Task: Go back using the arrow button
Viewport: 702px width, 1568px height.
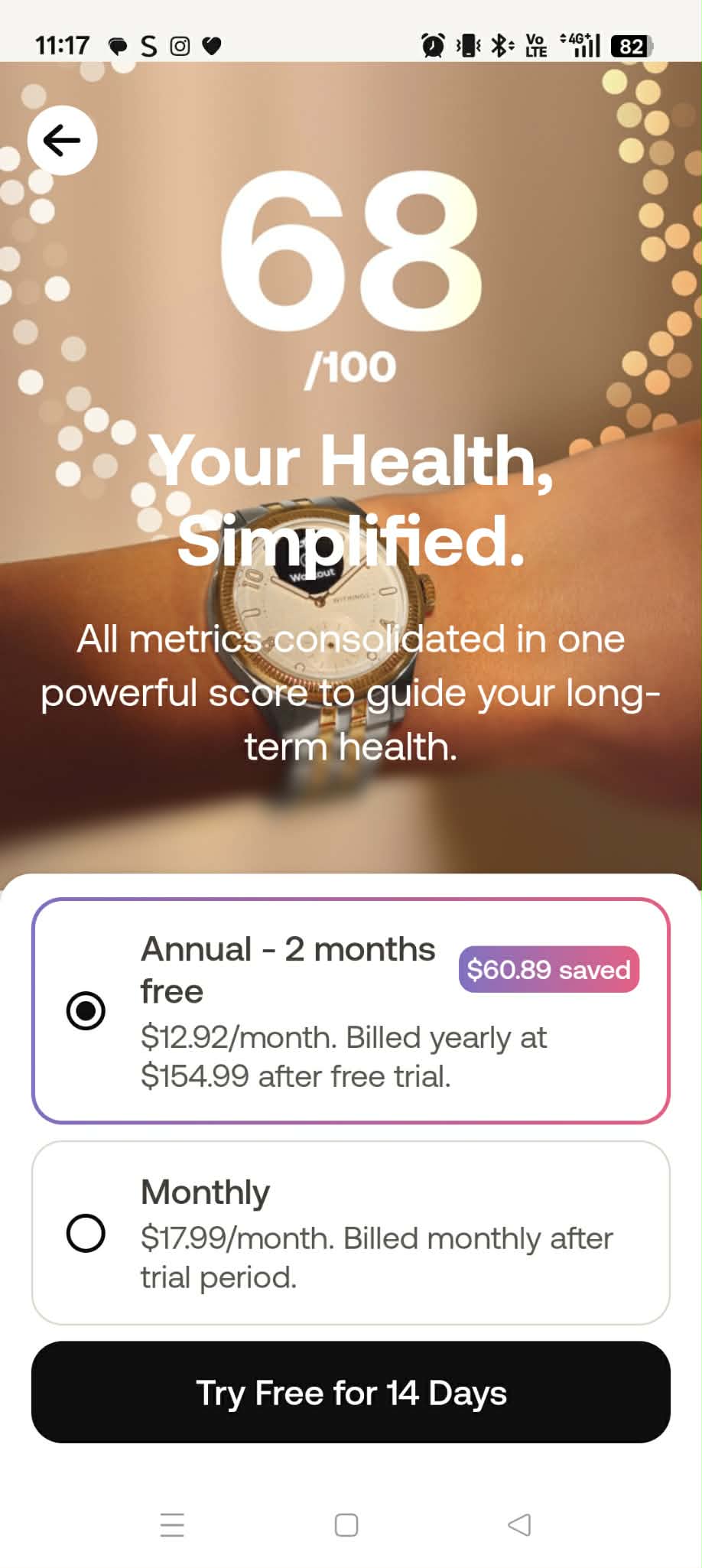Action: coord(62,140)
